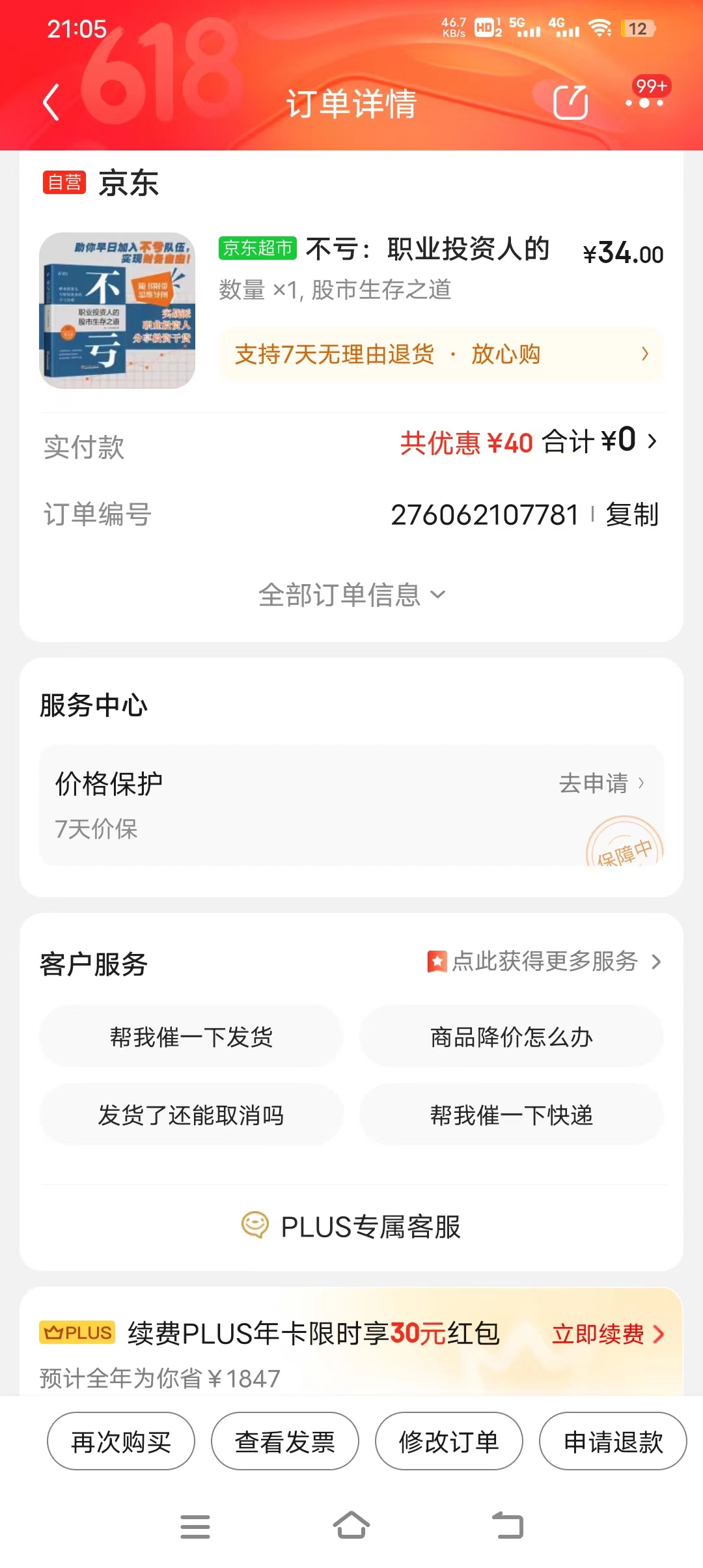Apply for 价格保护 via 去申请

(601, 783)
